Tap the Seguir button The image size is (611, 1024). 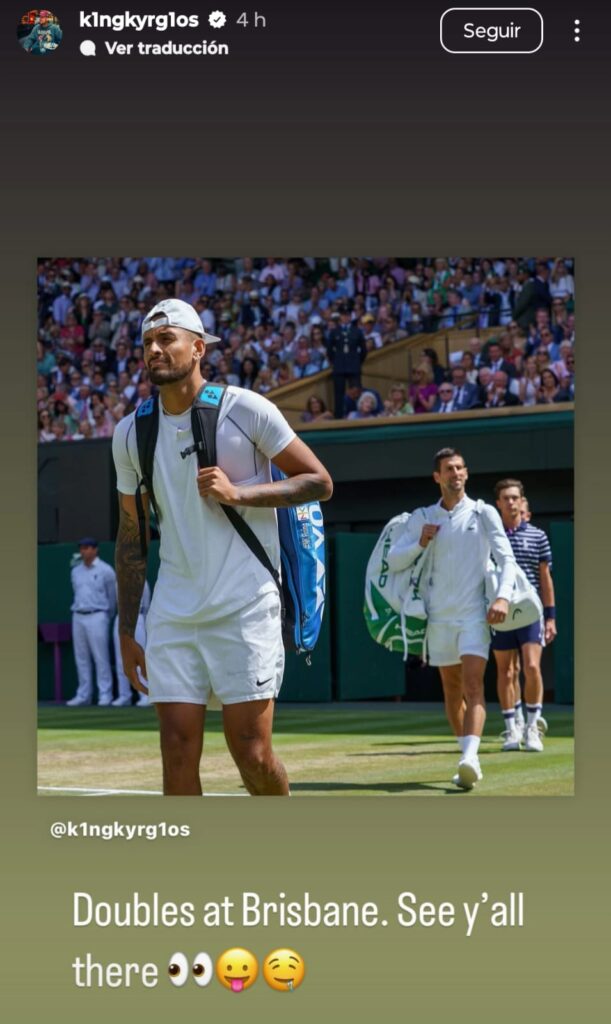(x=491, y=31)
